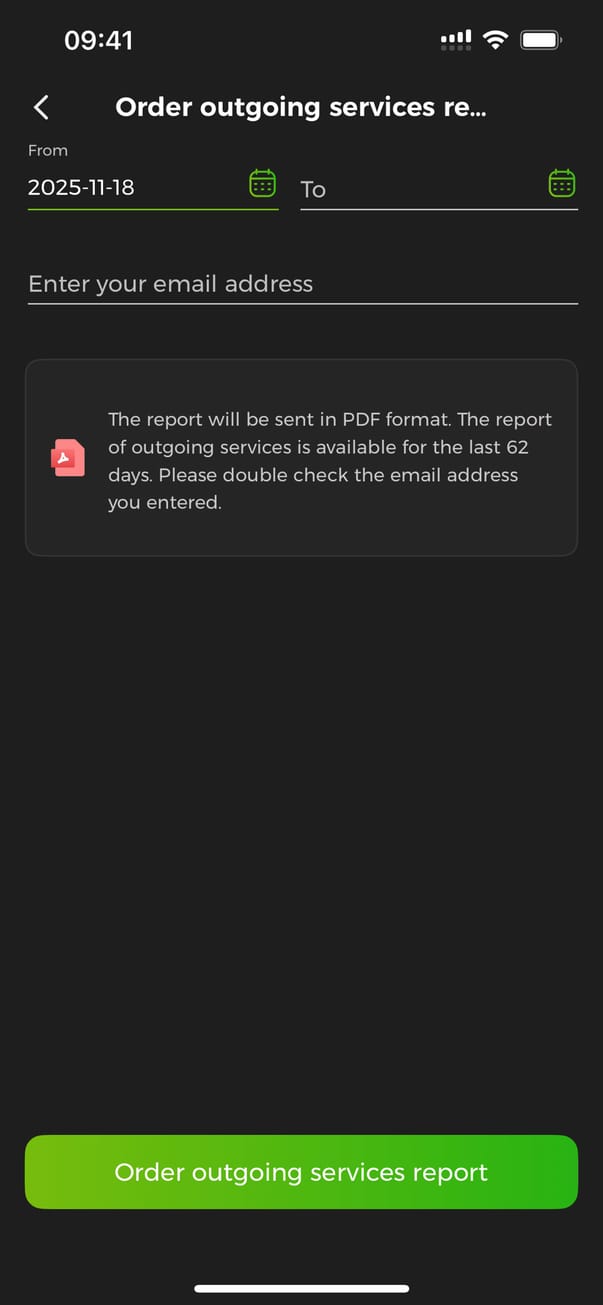Tap Order outgoing services report button

point(301,1172)
